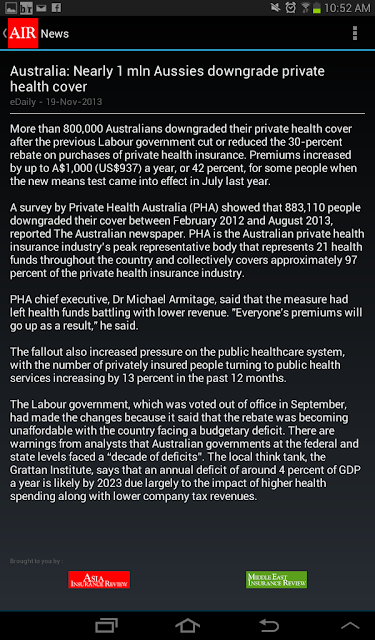Viewport: 375px width, 640px height.
Task: Open the recent apps view
Action: tap(107, 625)
